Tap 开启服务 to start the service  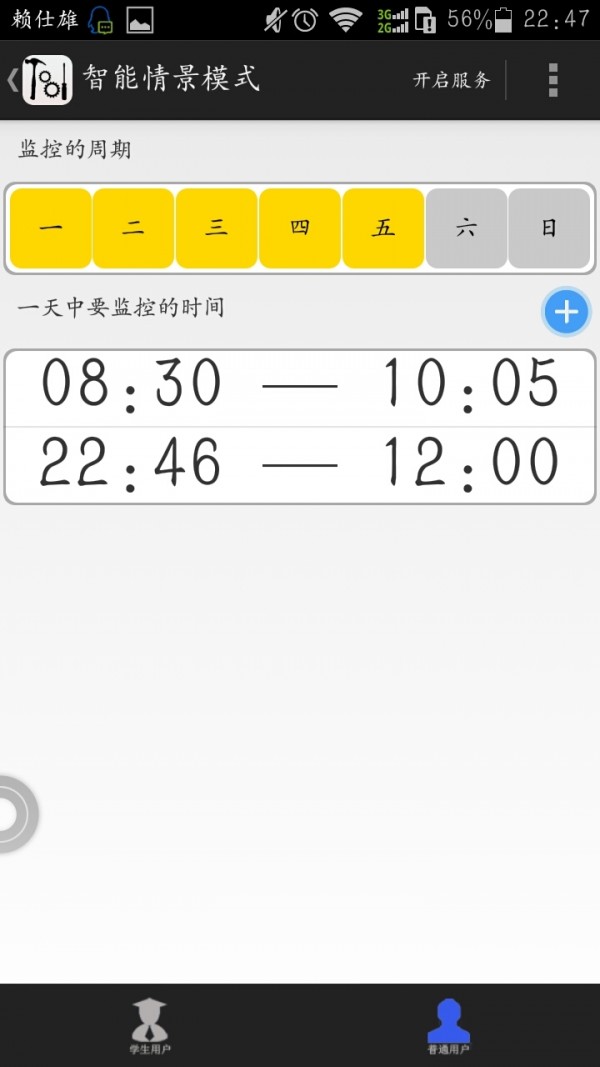coord(452,80)
